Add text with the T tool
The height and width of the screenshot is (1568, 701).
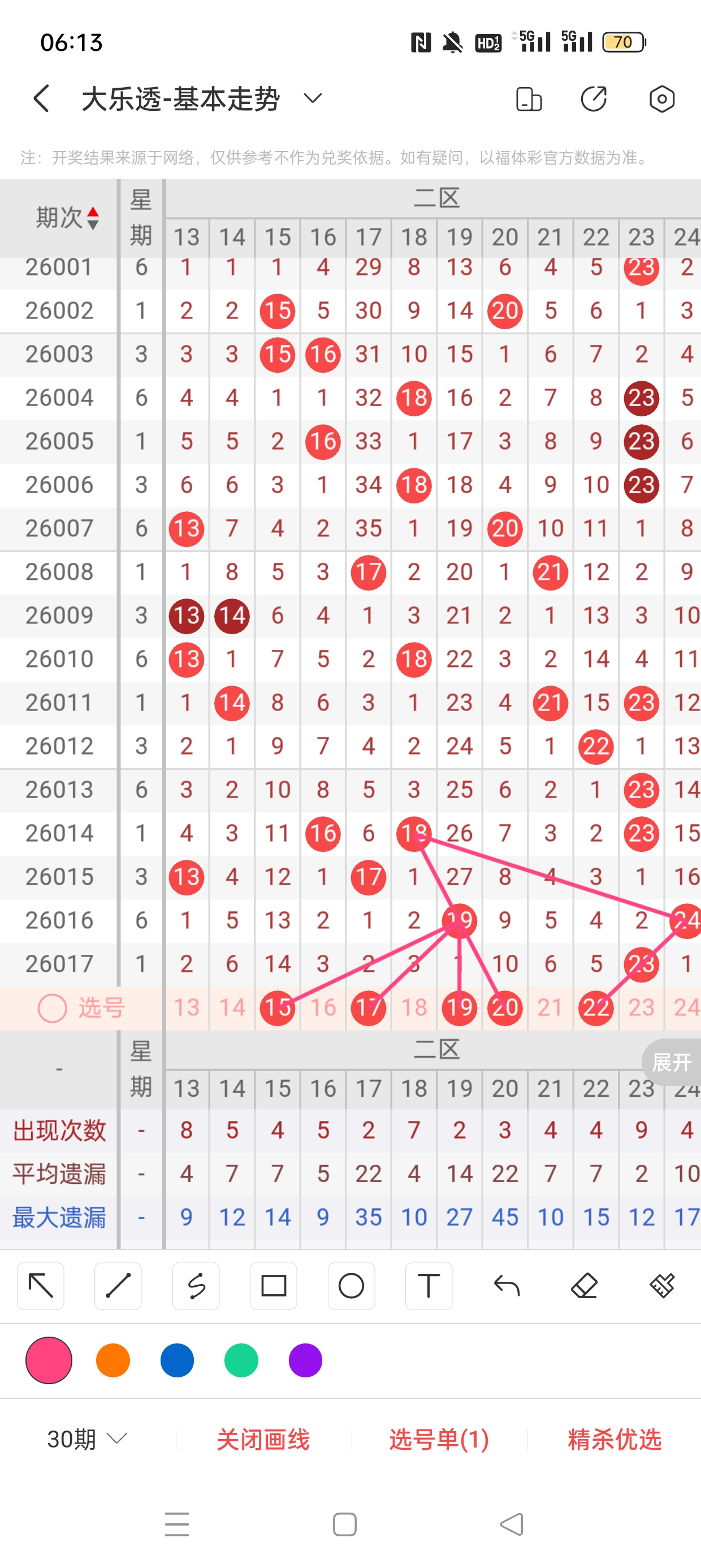tap(429, 1286)
